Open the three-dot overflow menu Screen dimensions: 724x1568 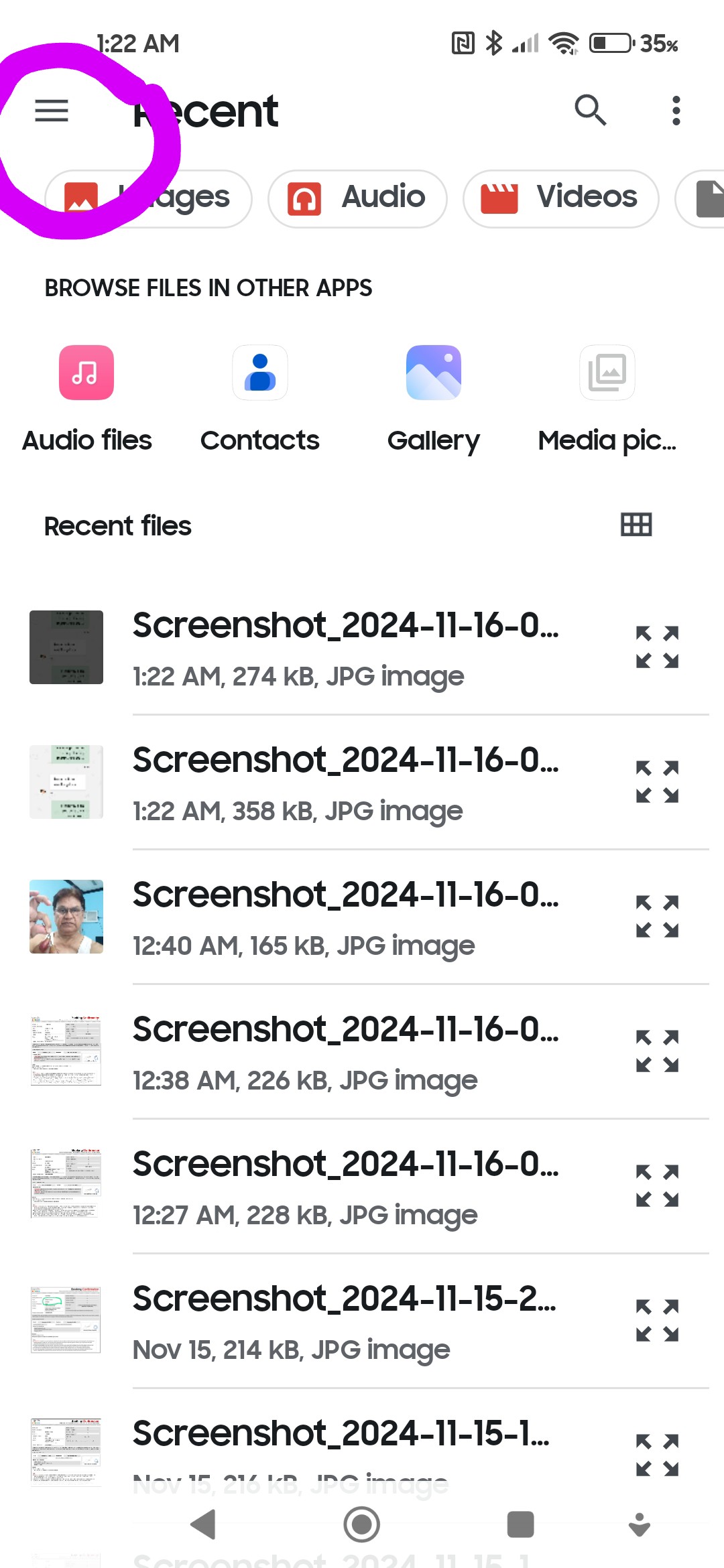coord(676,111)
